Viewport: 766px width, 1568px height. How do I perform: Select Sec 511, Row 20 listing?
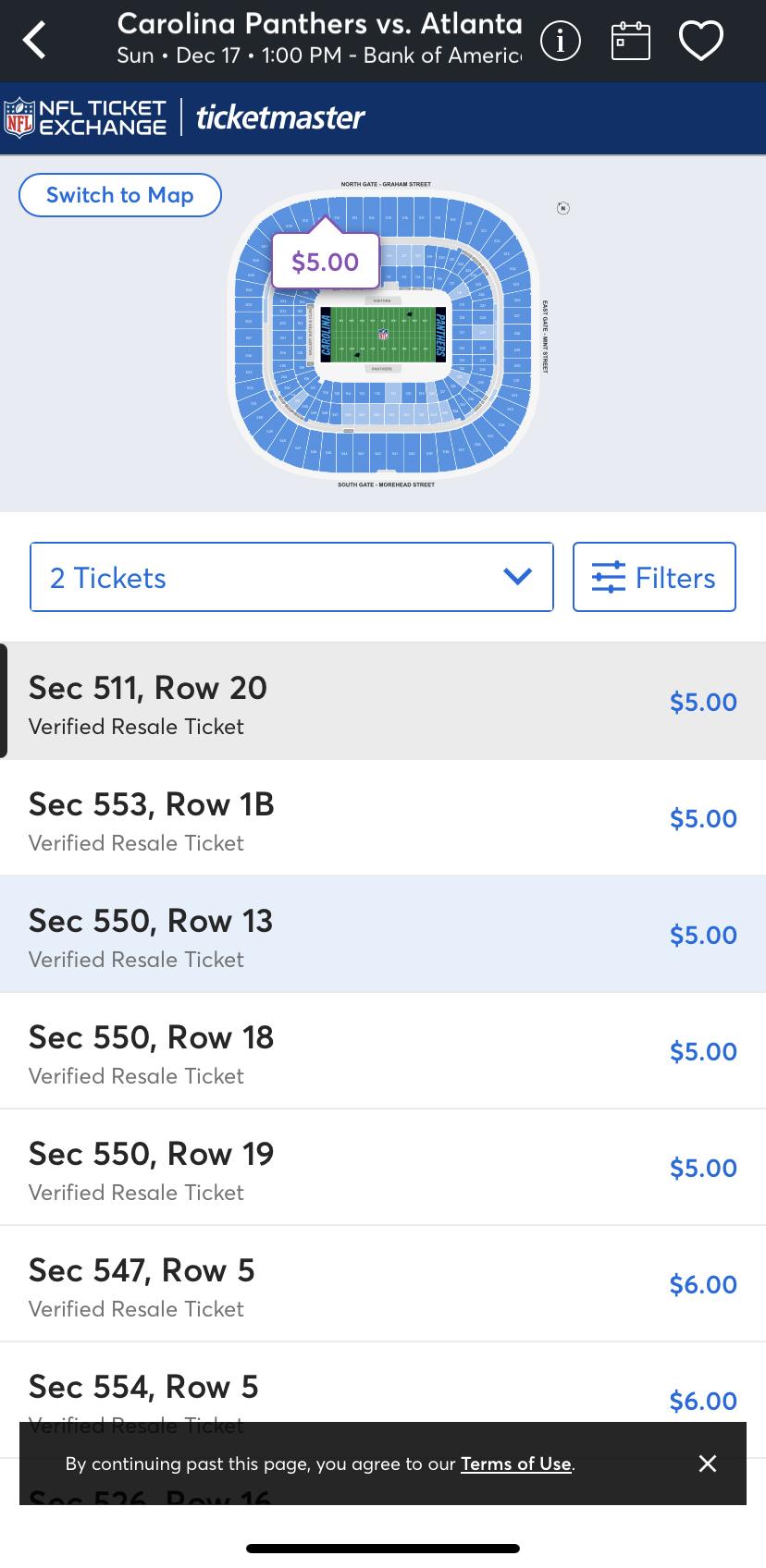[x=383, y=702]
